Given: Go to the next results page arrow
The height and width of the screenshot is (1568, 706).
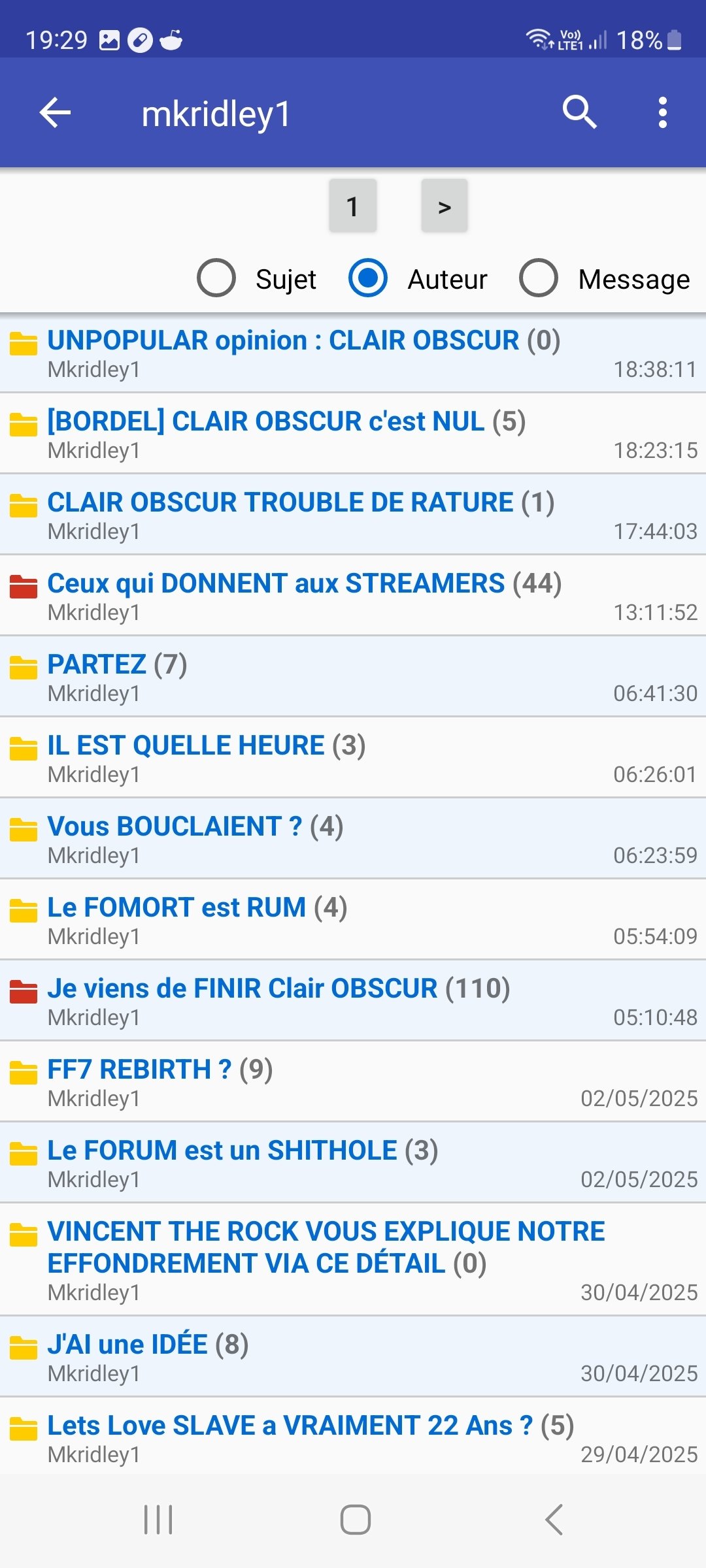Looking at the screenshot, I should click(x=445, y=206).
